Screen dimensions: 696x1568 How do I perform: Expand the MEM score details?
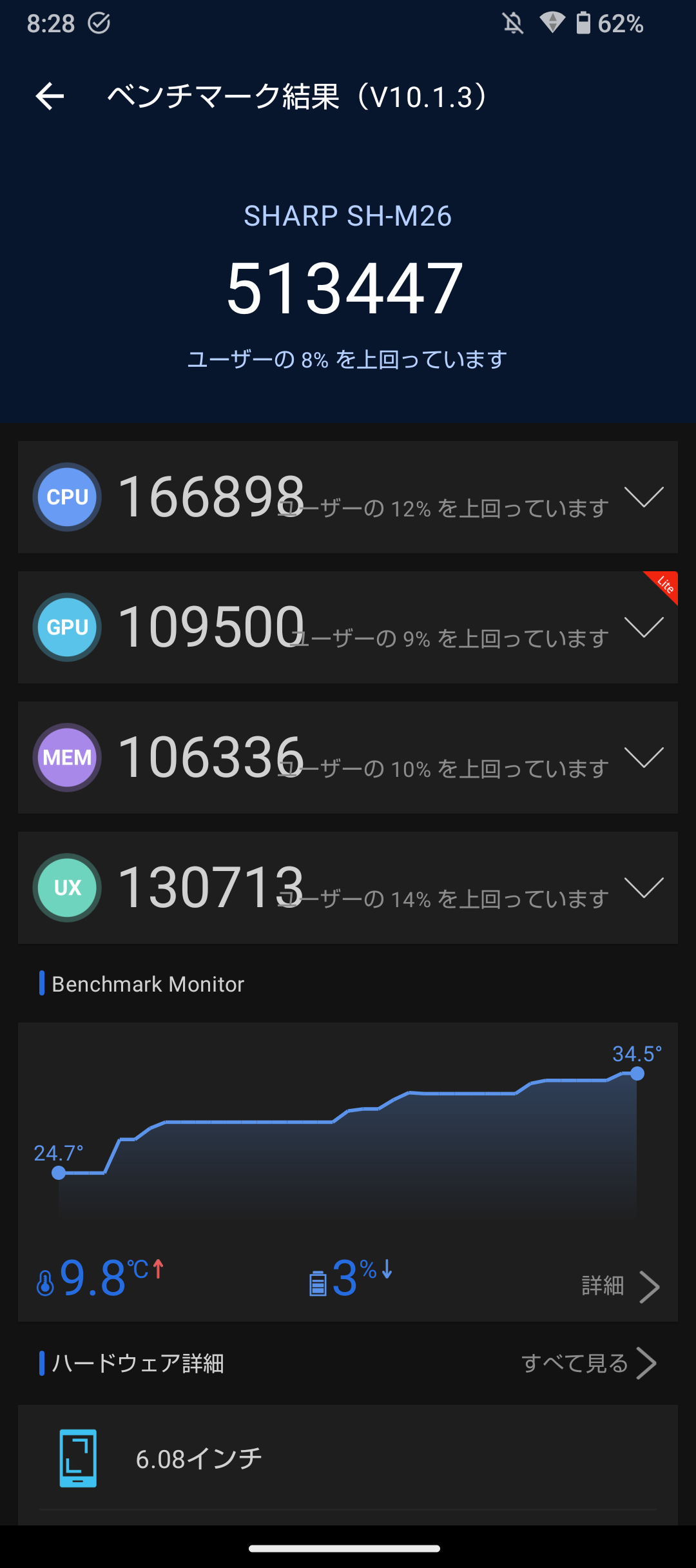pyautogui.click(x=644, y=758)
